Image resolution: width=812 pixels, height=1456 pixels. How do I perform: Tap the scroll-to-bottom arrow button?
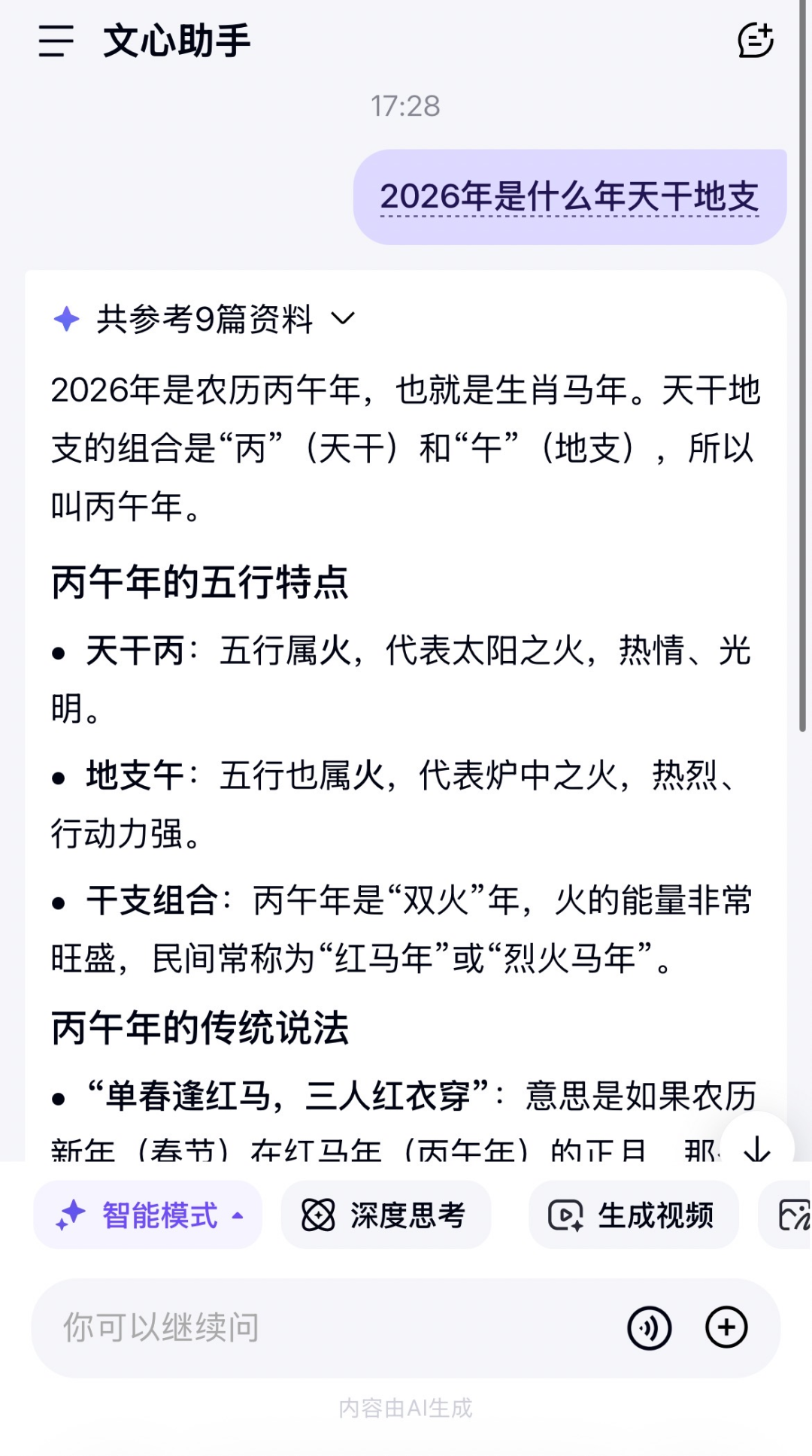756,1148
